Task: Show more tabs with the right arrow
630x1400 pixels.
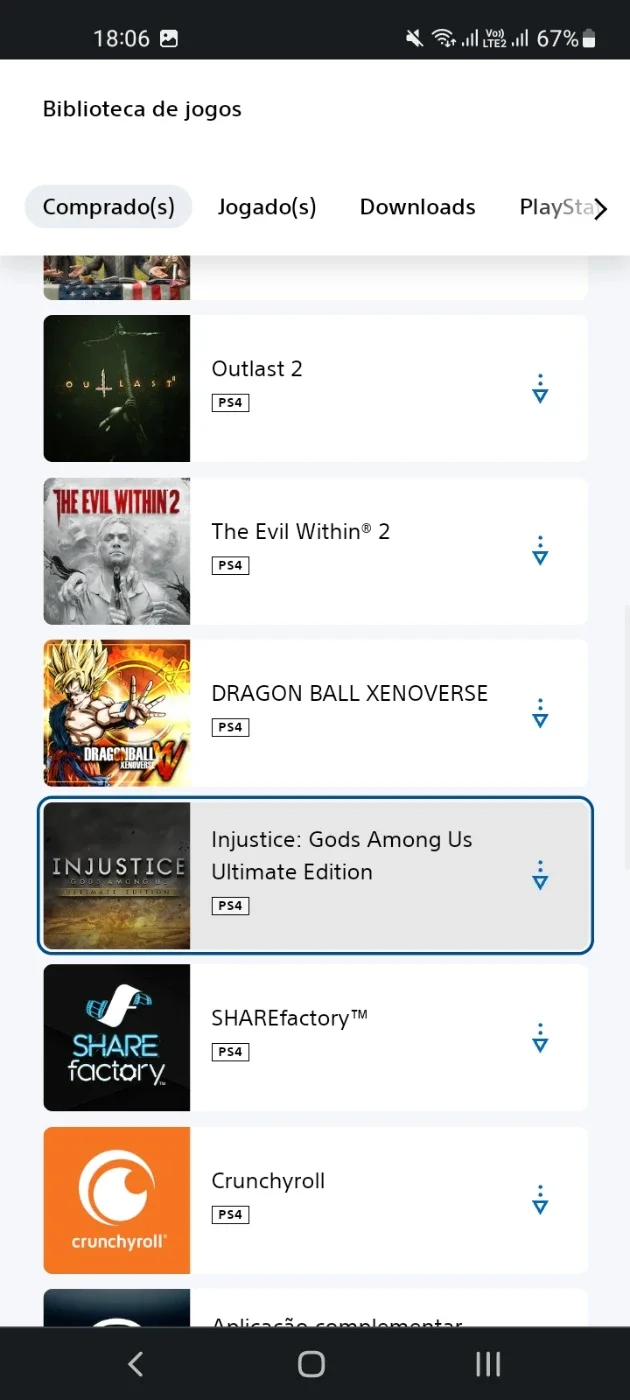Action: click(600, 209)
